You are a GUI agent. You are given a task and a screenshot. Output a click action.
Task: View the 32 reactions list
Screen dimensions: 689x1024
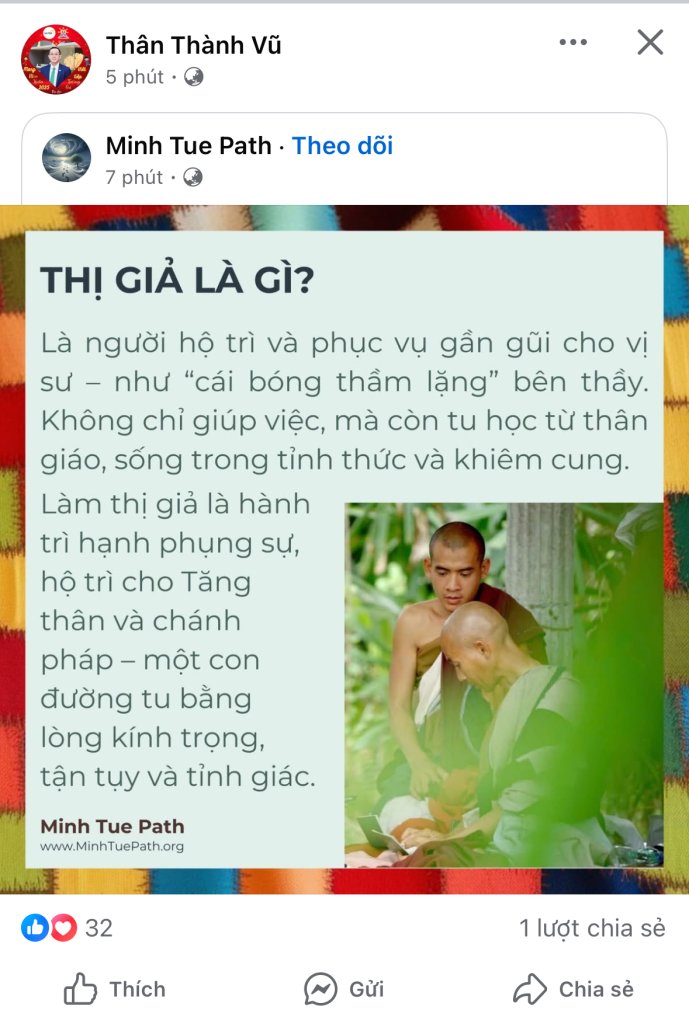(x=68, y=928)
